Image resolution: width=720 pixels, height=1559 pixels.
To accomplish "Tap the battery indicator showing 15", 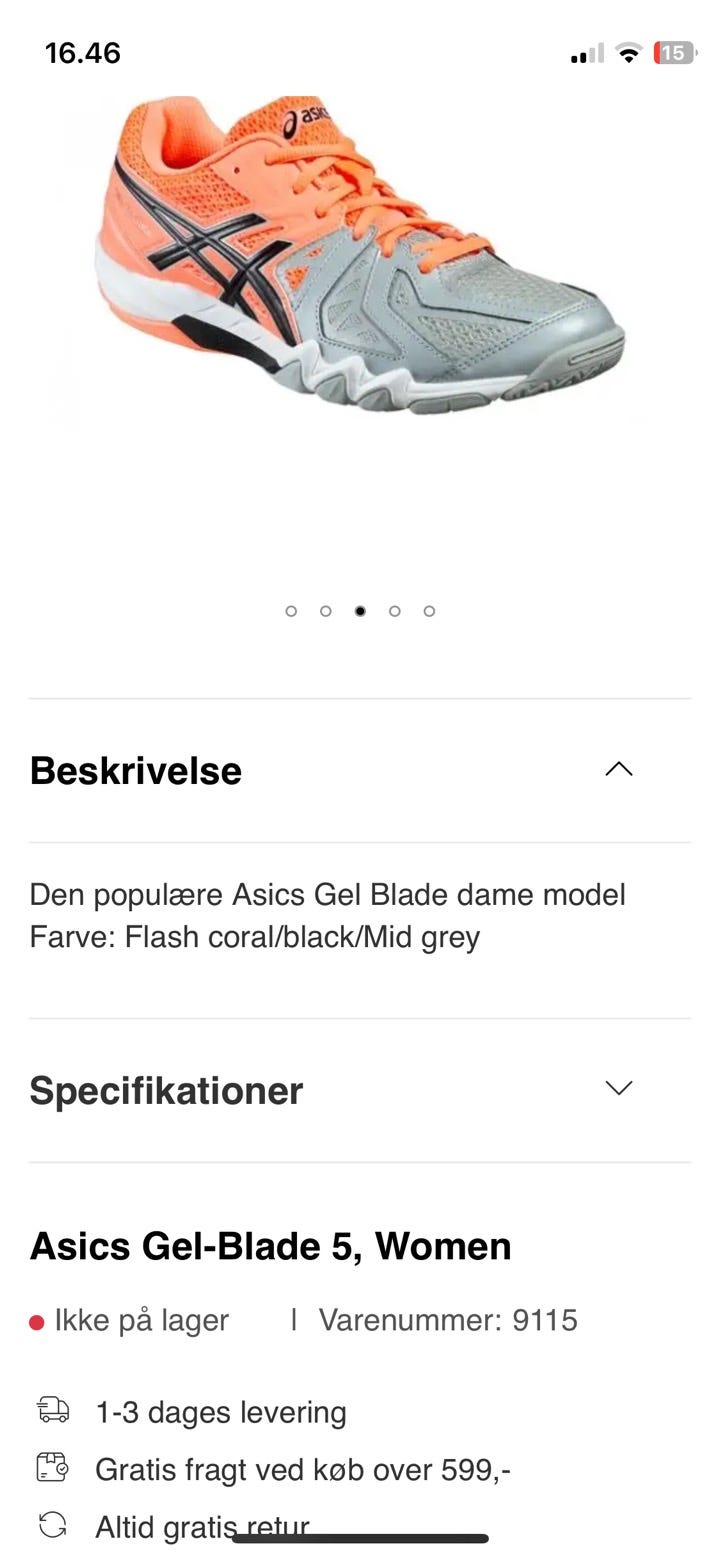I will [x=674, y=53].
